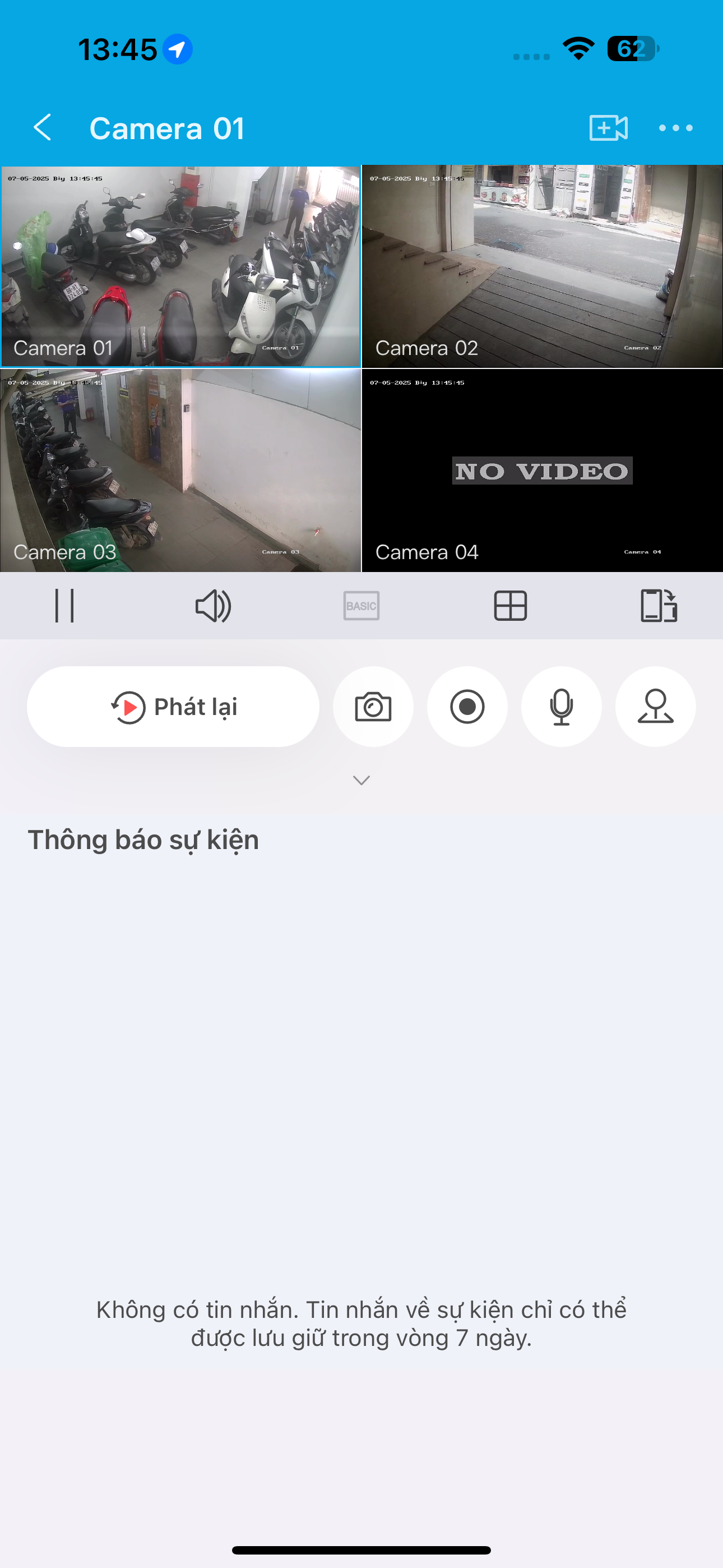Switch to landscape full-screen view
This screenshot has height=1568, width=723.
click(x=659, y=606)
